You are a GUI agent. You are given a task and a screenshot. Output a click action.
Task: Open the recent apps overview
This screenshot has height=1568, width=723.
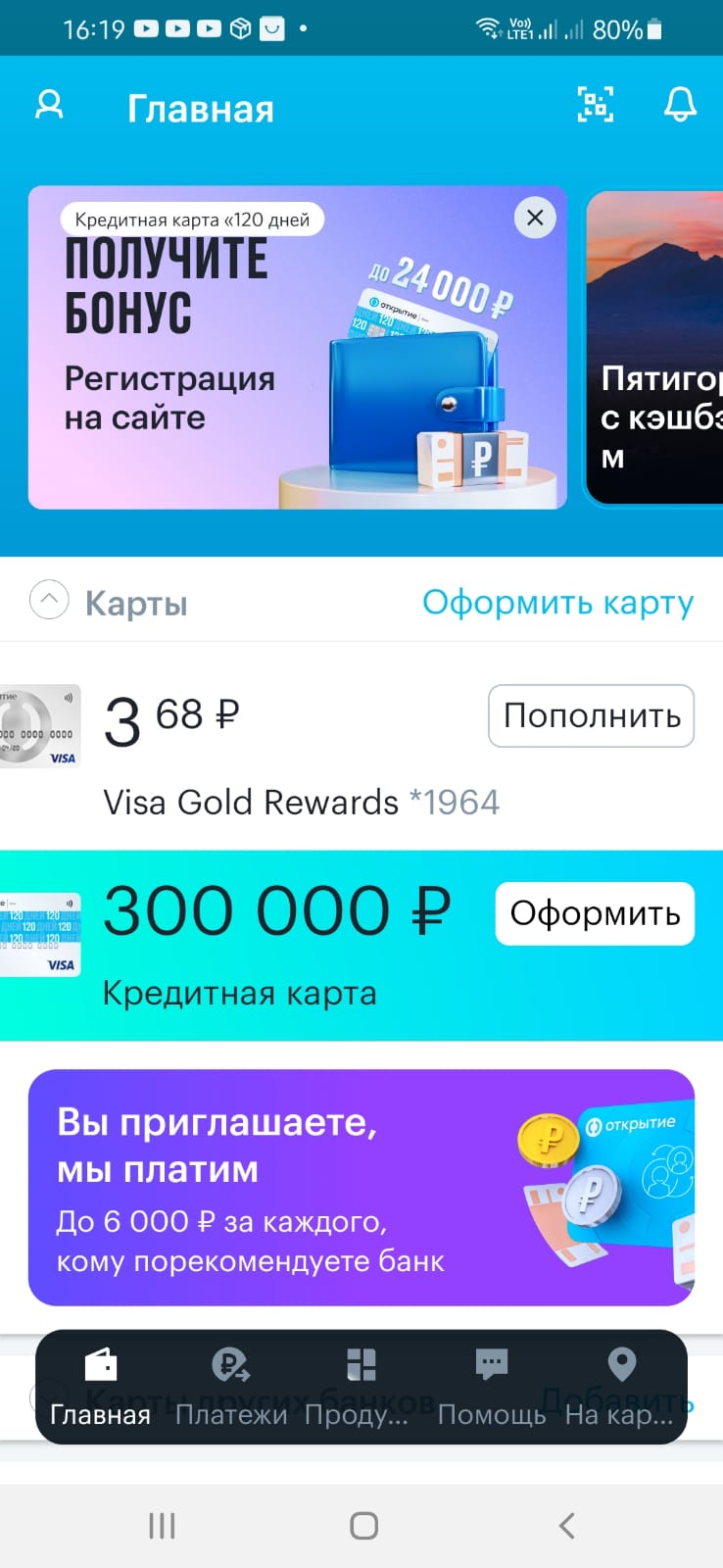coord(162,1525)
